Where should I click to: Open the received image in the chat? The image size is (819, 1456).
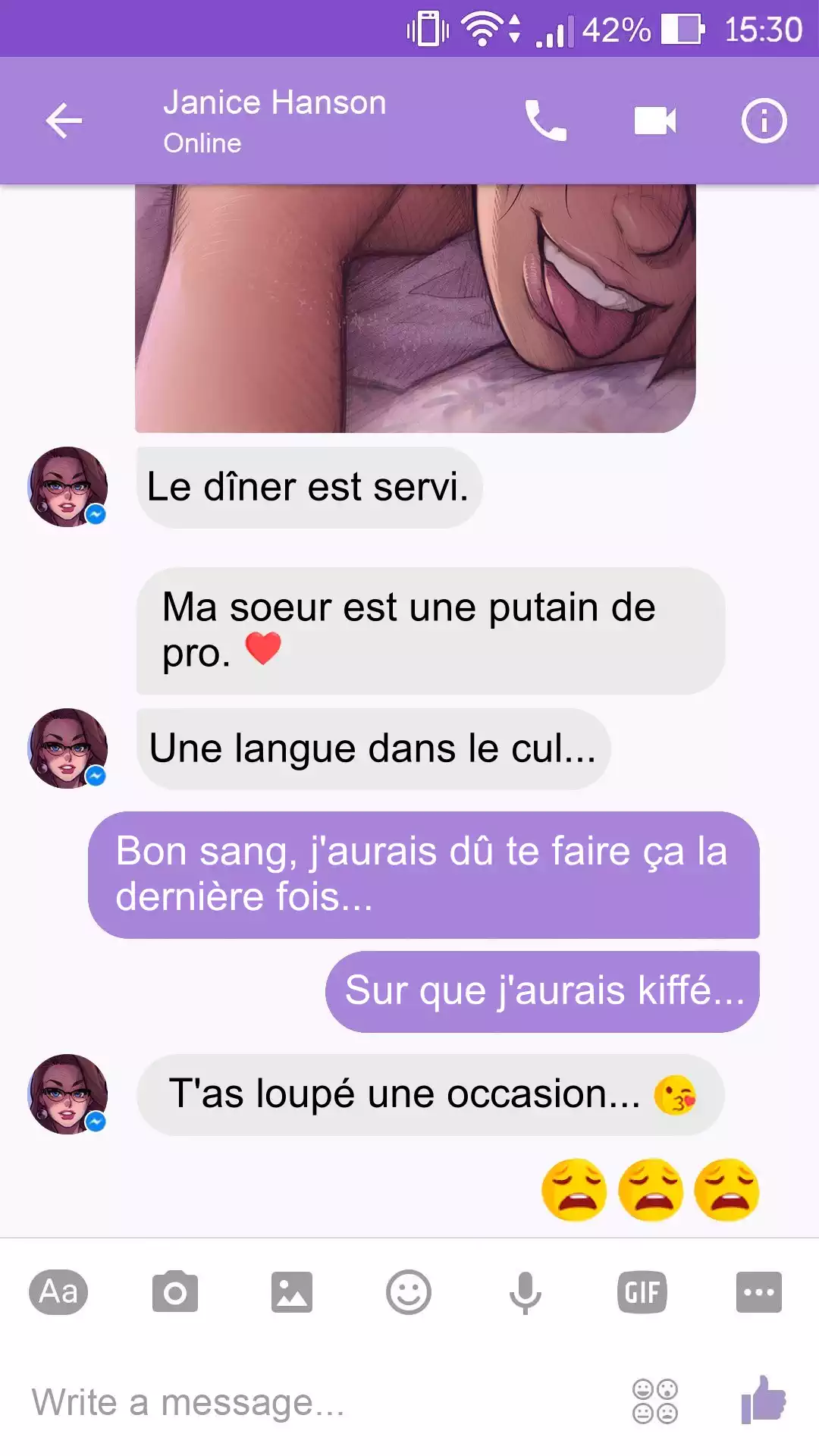point(415,307)
